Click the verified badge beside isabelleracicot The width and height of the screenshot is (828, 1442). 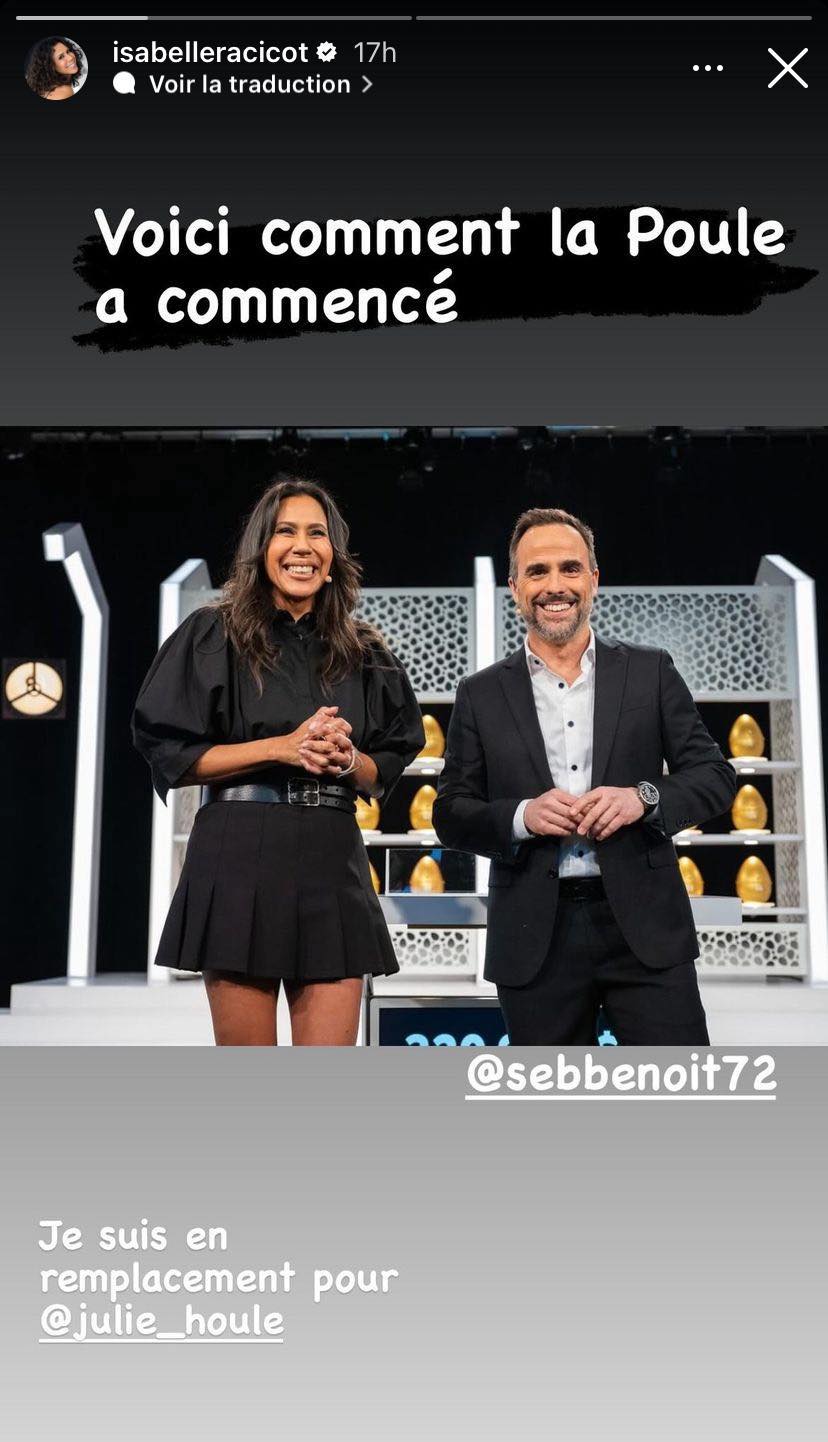(x=326, y=51)
